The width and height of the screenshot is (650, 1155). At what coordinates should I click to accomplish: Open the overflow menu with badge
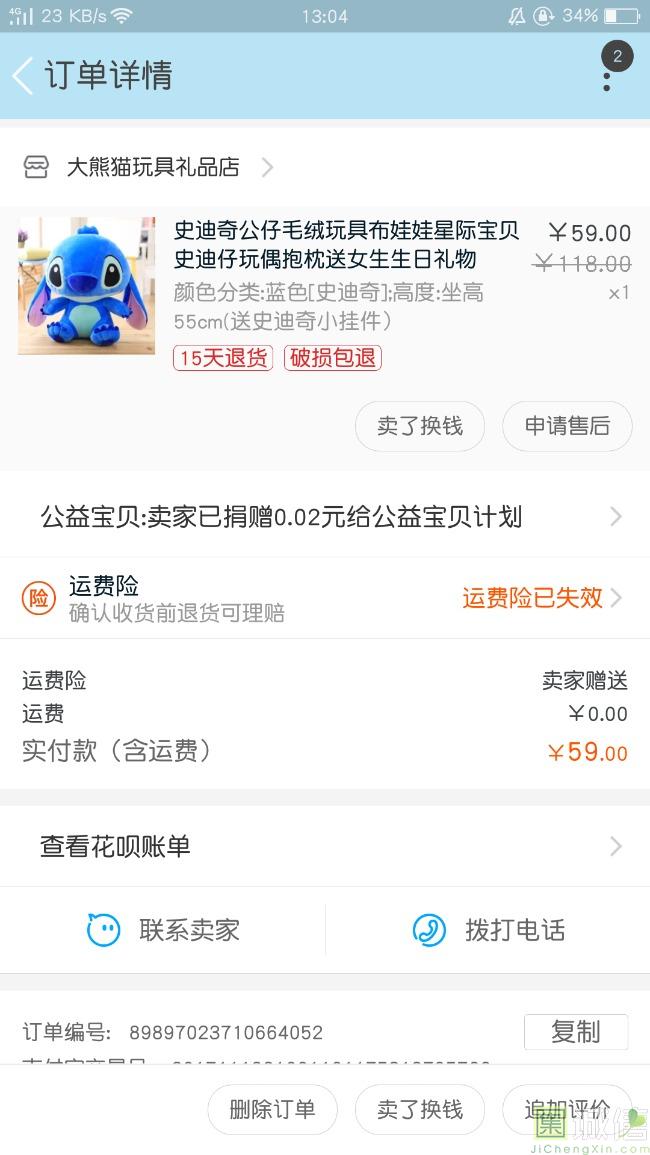tap(608, 74)
